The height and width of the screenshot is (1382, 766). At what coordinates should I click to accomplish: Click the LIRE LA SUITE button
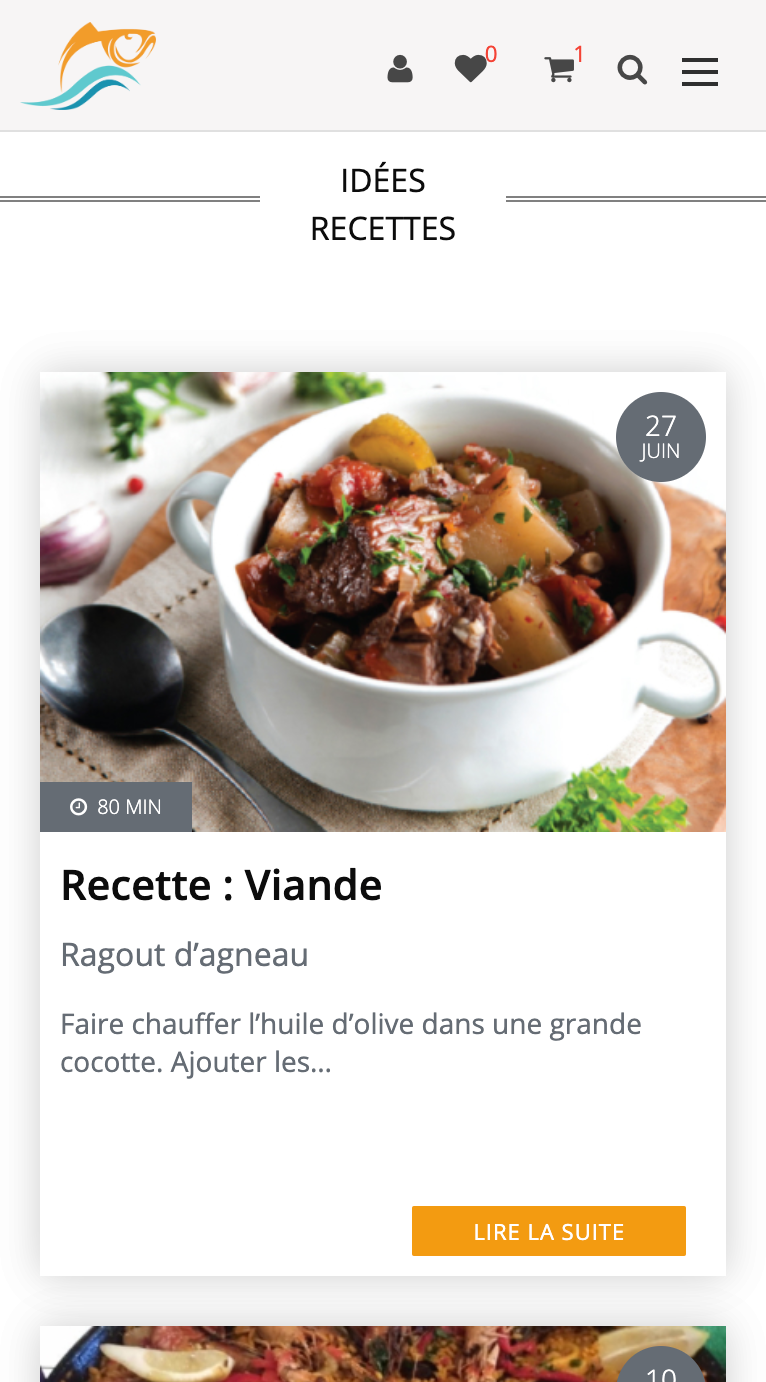point(548,1231)
